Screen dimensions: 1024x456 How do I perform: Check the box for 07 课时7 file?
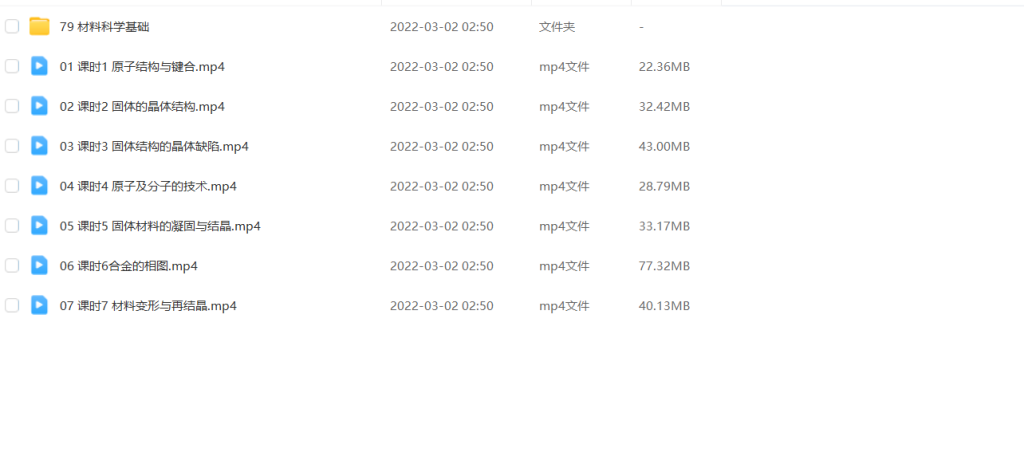coord(12,306)
